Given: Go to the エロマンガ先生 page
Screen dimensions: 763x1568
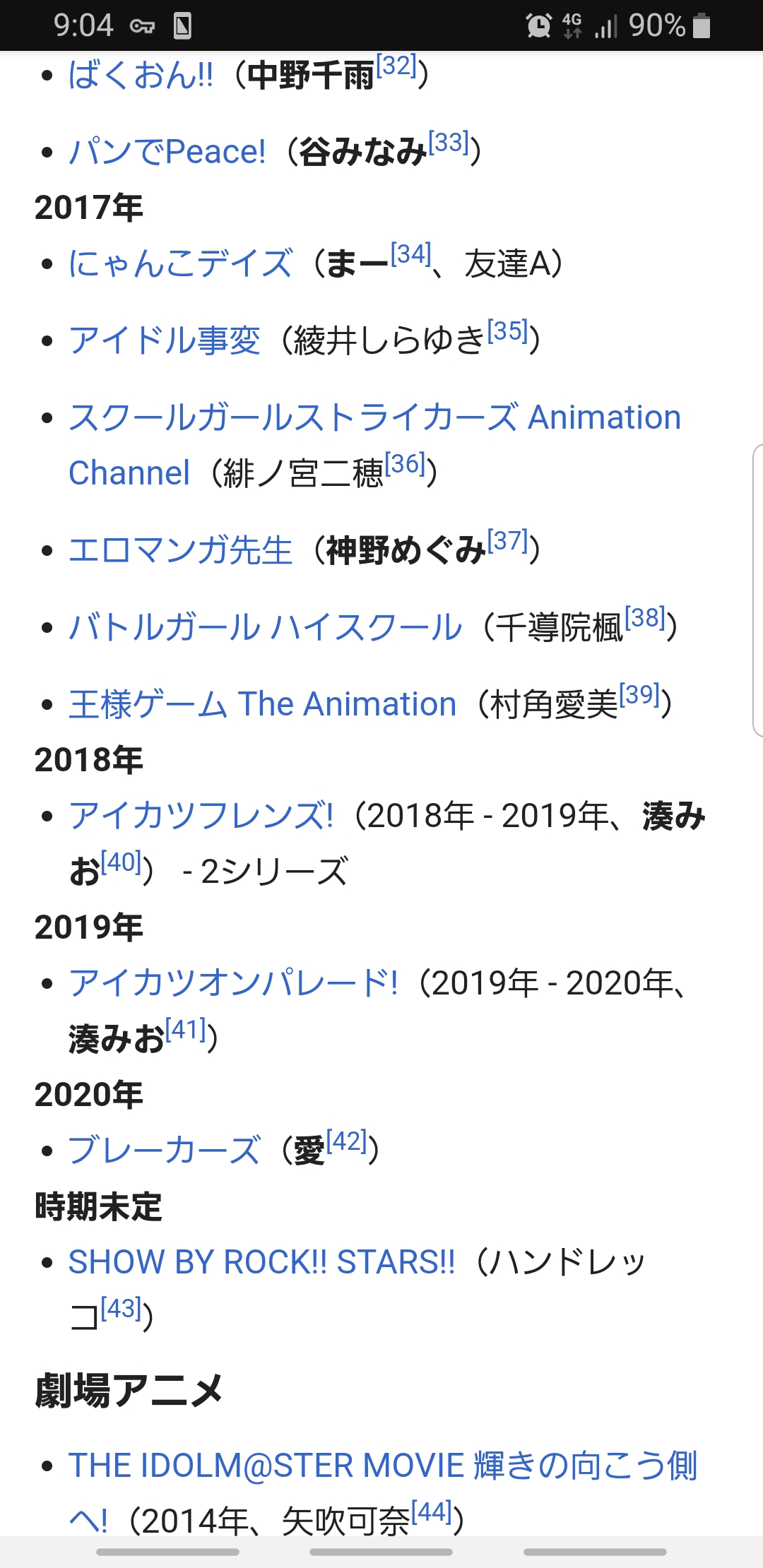Looking at the screenshot, I should (x=180, y=550).
